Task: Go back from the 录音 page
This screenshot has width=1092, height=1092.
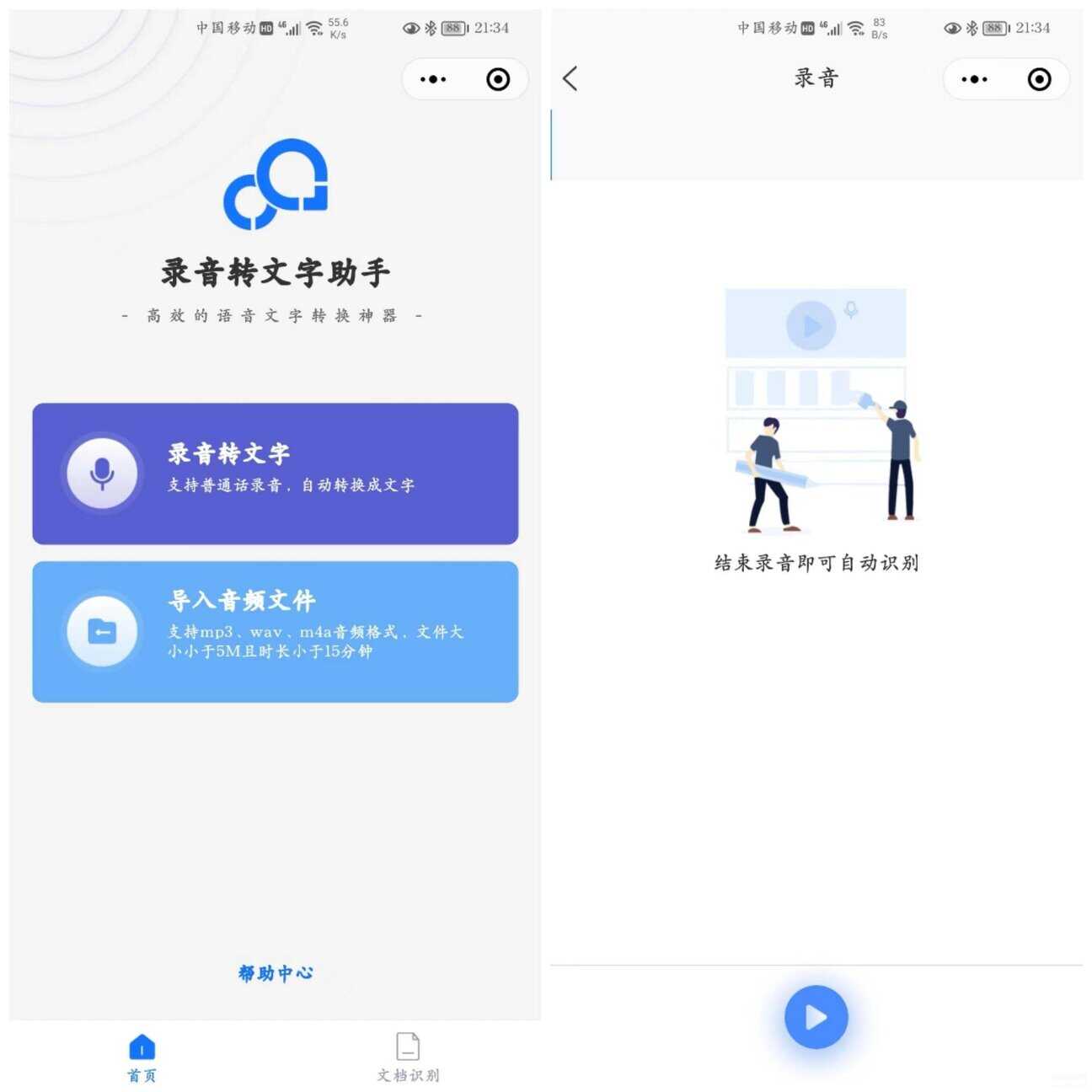Action: [x=570, y=78]
